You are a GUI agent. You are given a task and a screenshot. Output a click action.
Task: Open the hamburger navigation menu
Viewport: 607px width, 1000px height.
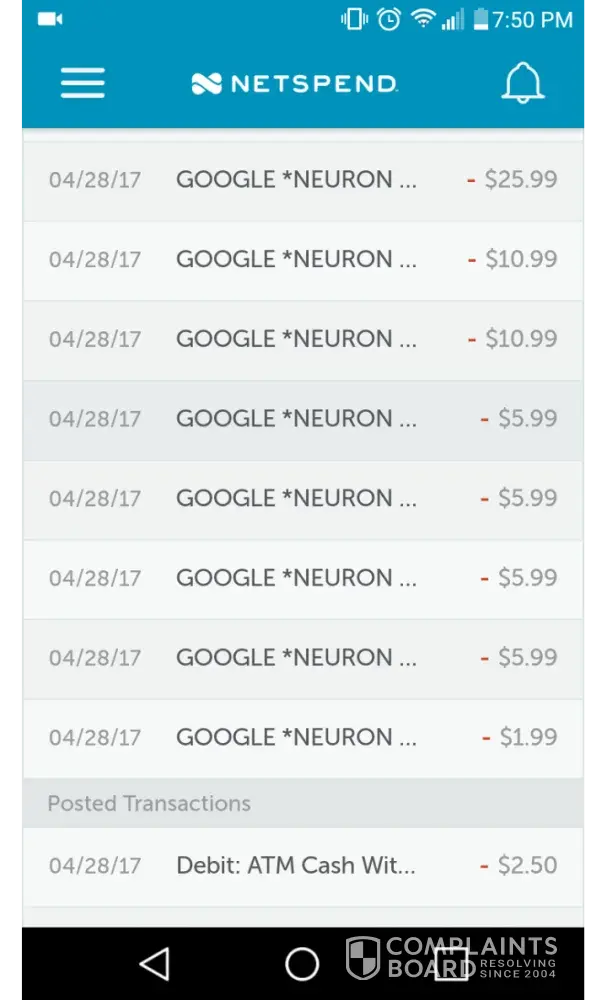pos(82,83)
